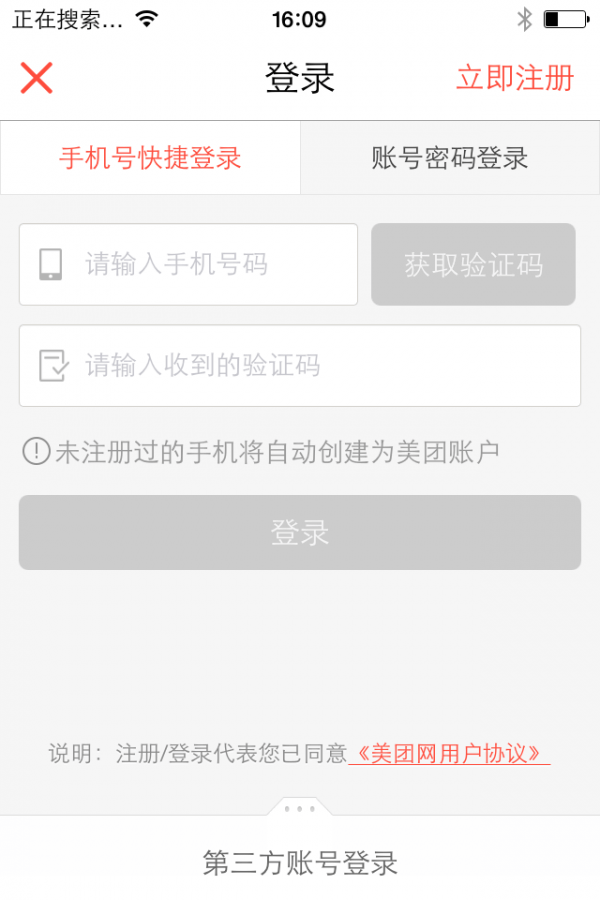Screen dimensions: 600x900
Task: Tap 获取验证码 to get the code
Action: 473,264
